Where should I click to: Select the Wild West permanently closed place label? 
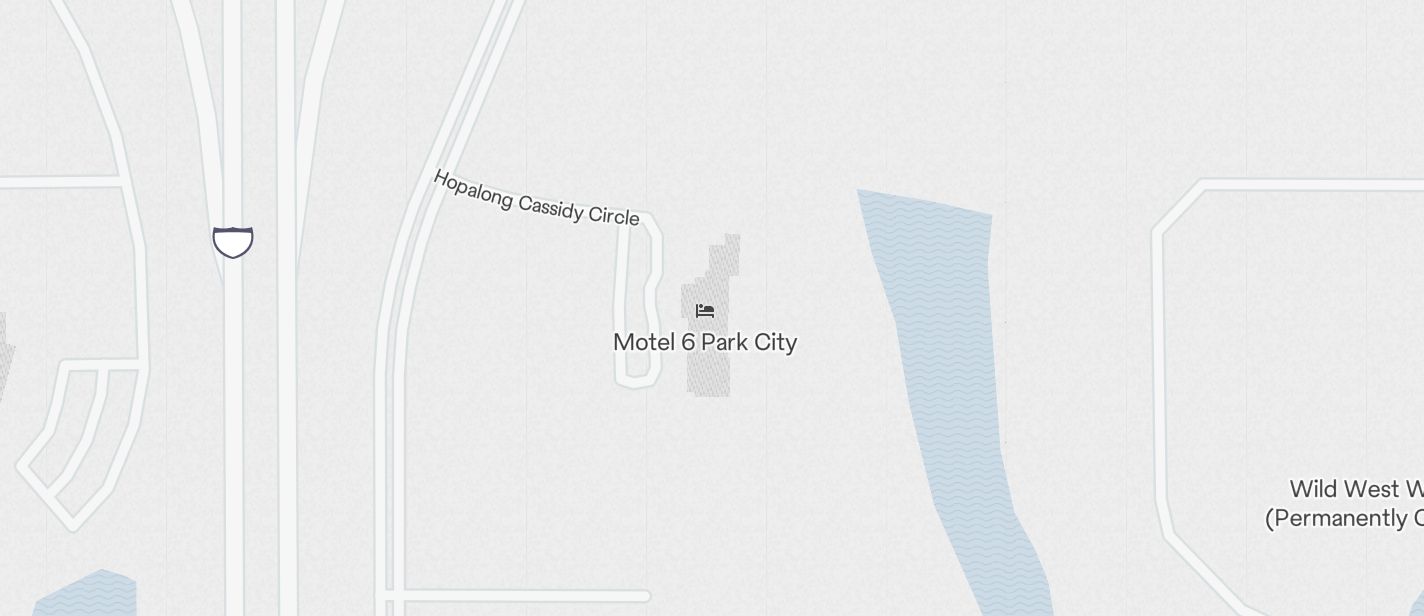pyautogui.click(x=1350, y=503)
